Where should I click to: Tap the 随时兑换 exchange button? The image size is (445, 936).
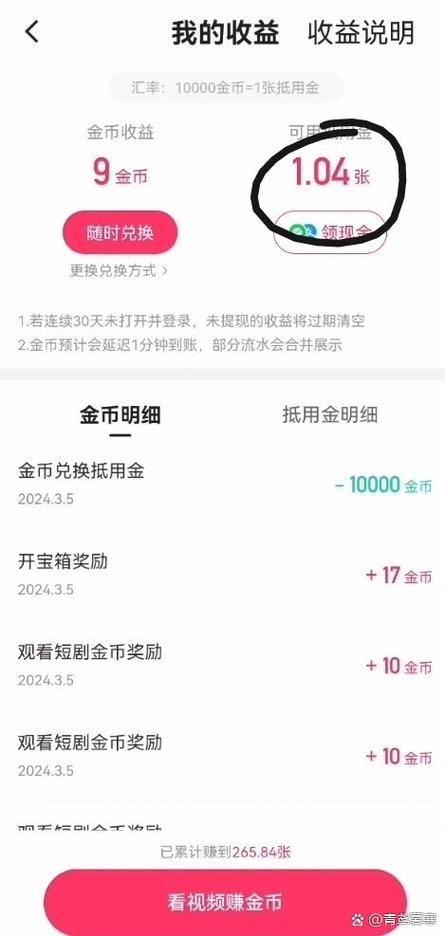(x=120, y=232)
